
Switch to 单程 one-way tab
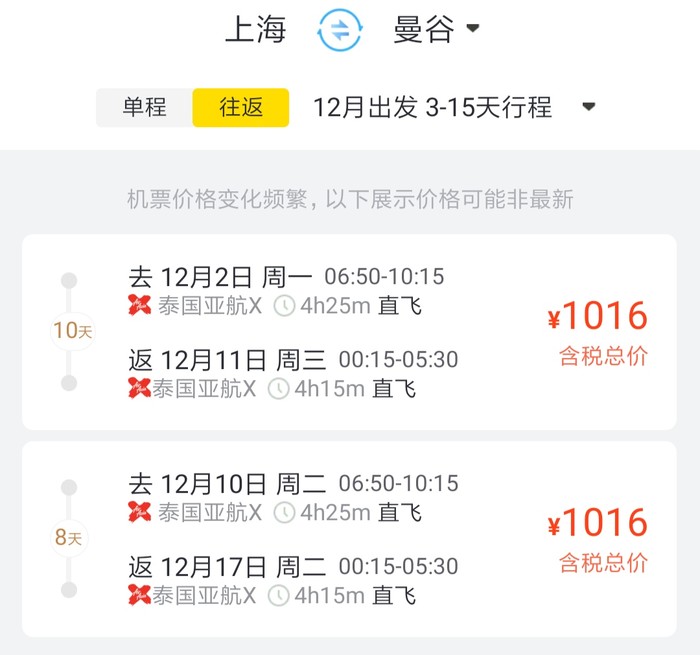[144, 108]
